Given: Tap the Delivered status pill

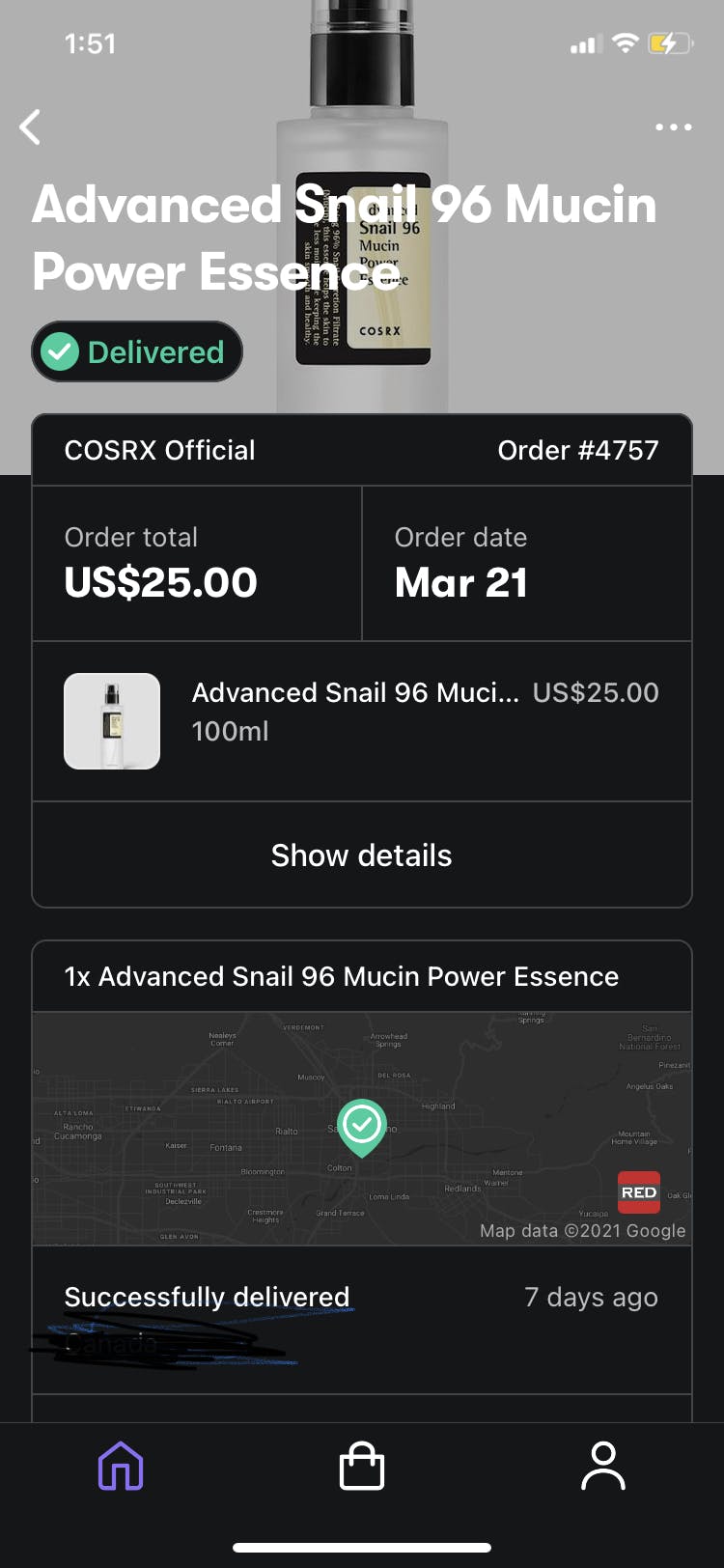Looking at the screenshot, I should click(x=136, y=351).
